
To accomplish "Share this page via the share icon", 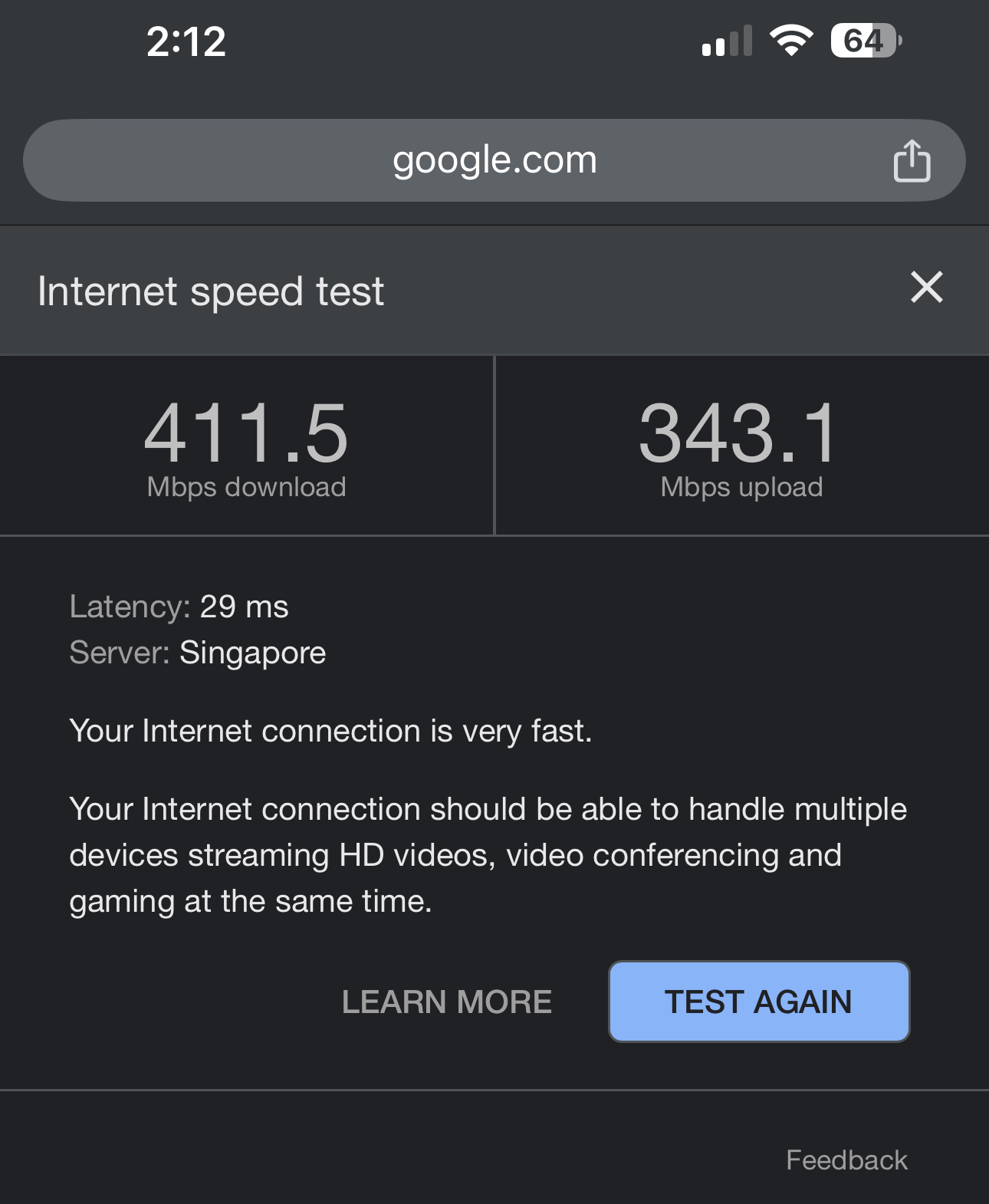I will 912,161.
